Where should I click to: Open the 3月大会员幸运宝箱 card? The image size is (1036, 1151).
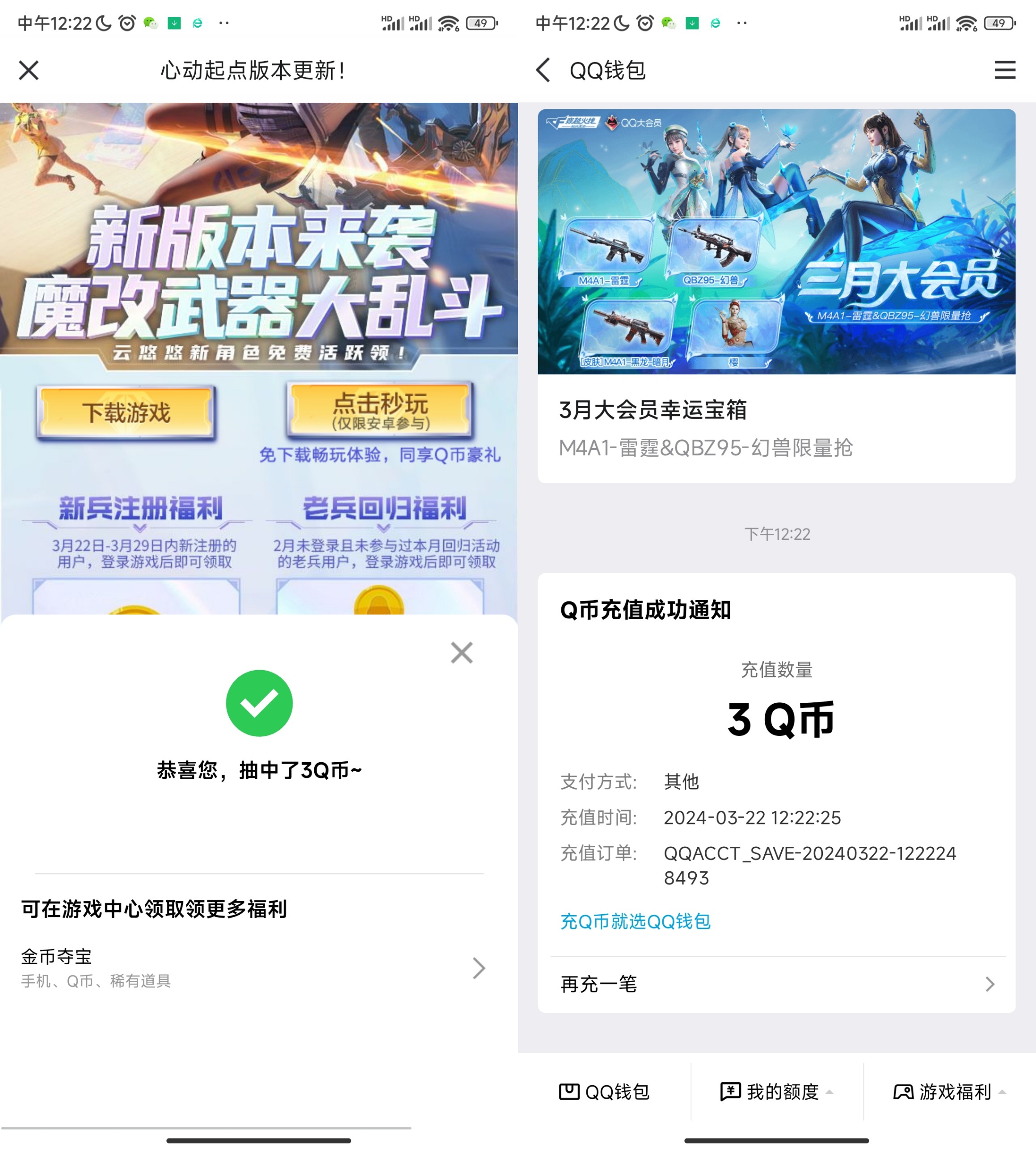(776, 296)
